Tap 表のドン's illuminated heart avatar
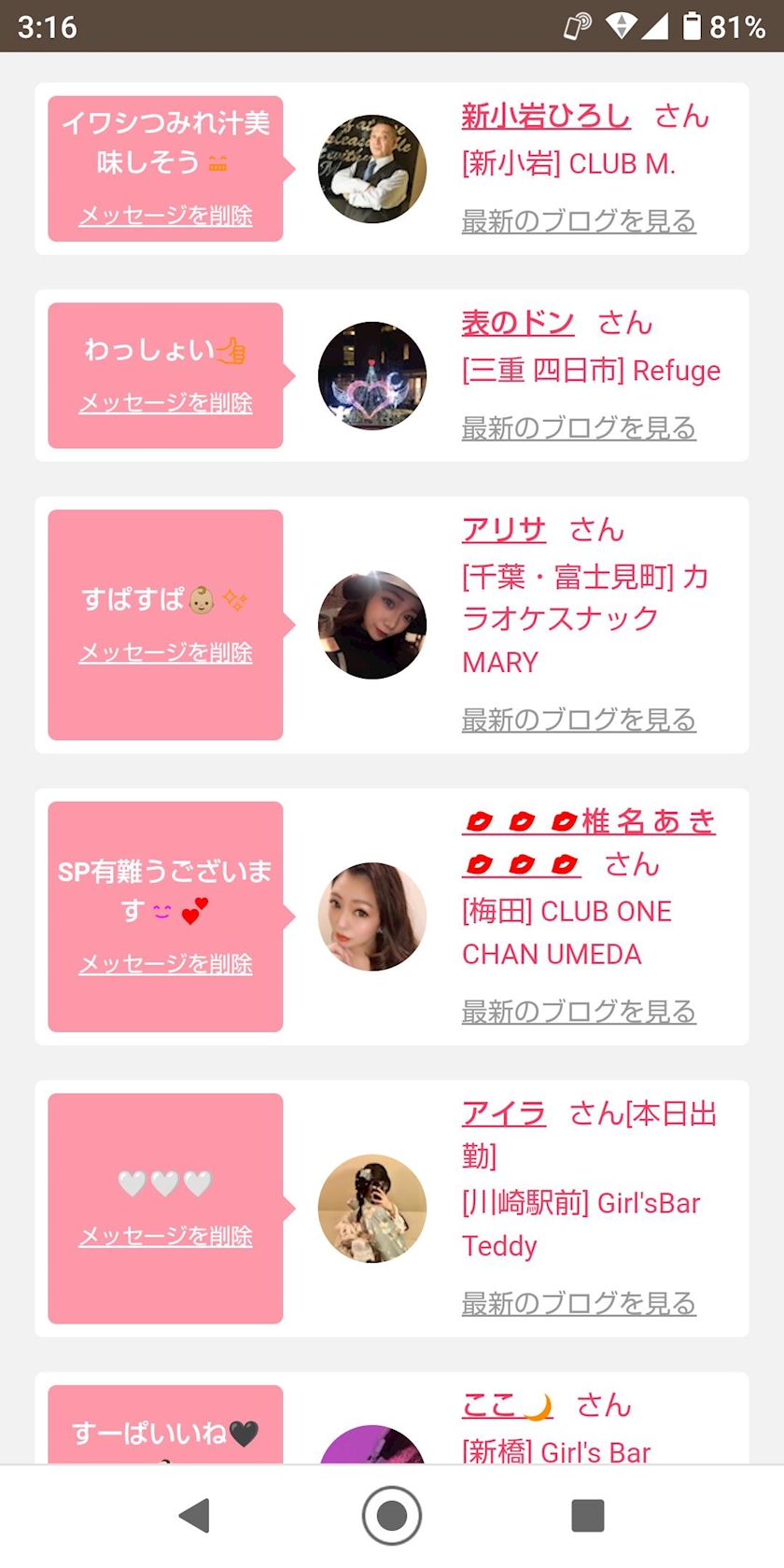Viewport: 784px width, 1568px height. pyautogui.click(x=372, y=376)
